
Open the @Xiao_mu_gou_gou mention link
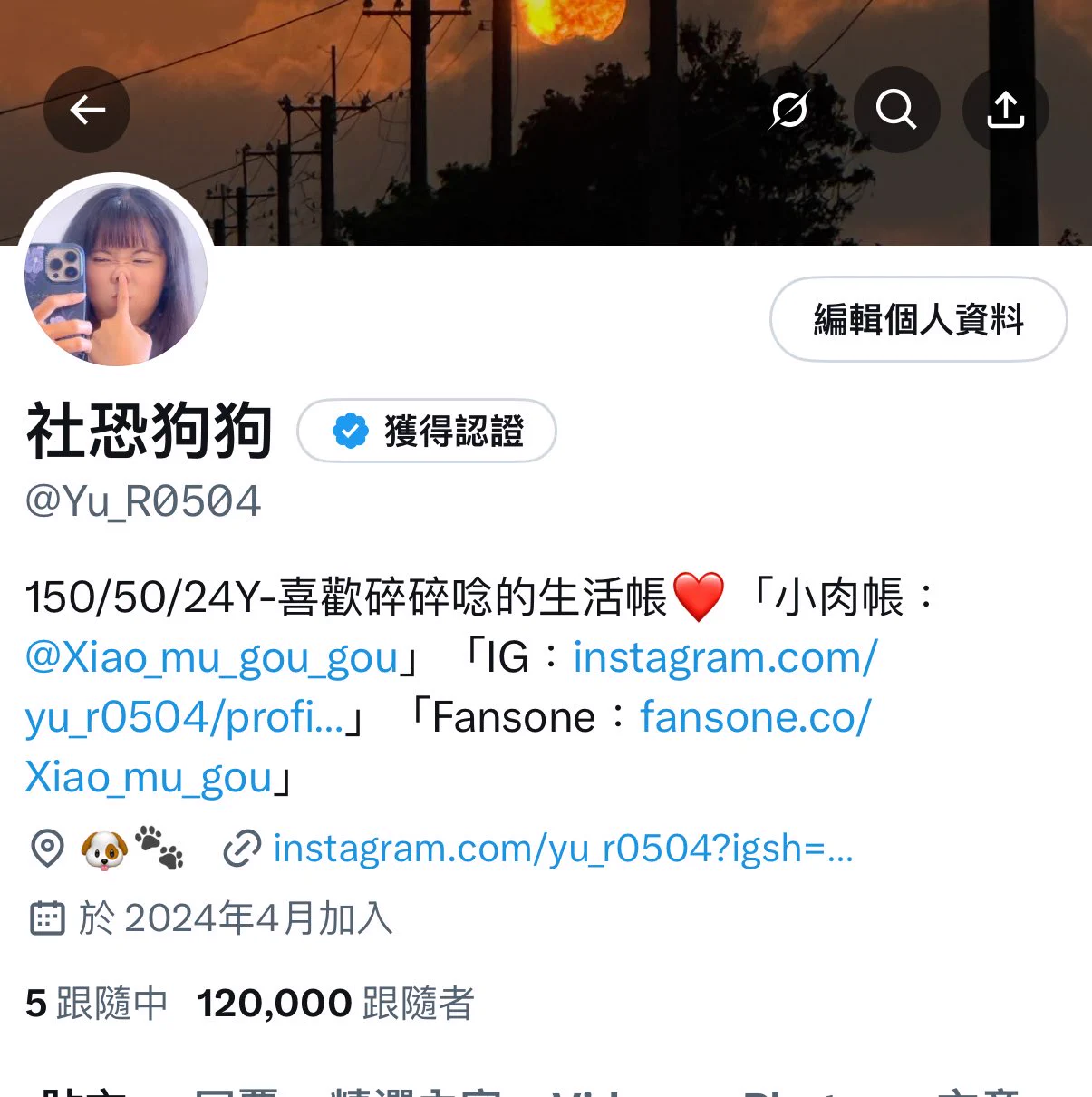click(212, 657)
